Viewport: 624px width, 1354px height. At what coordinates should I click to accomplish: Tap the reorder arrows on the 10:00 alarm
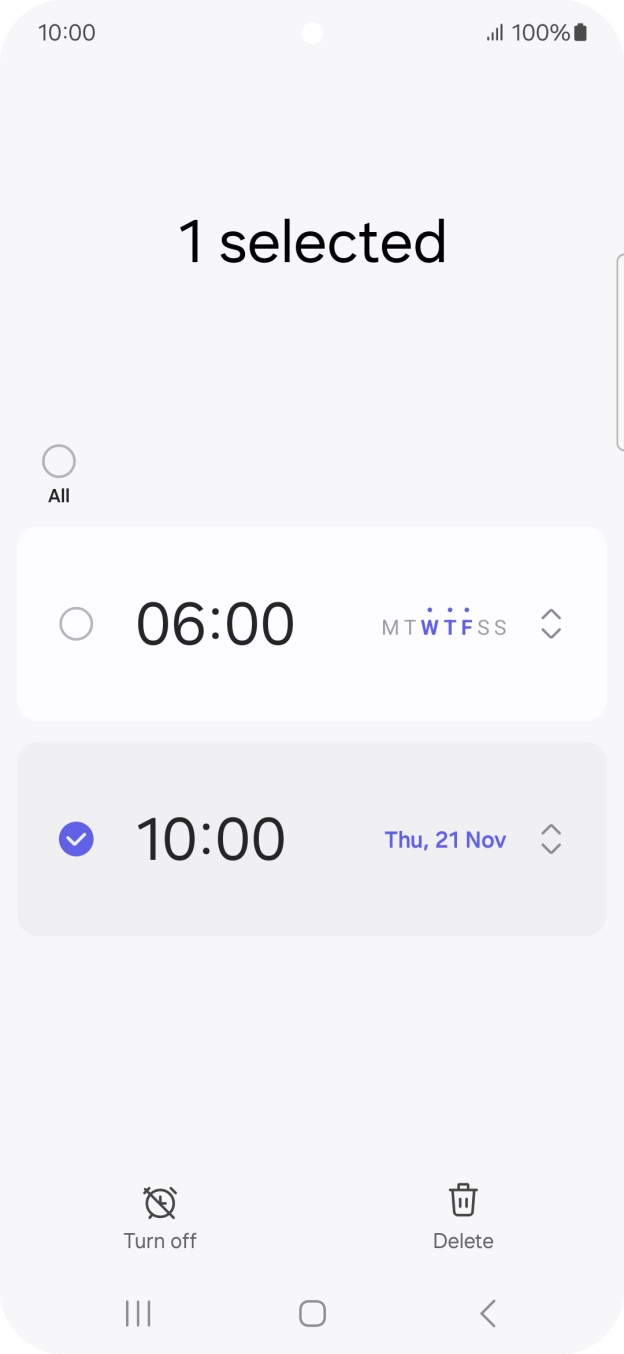(x=551, y=839)
